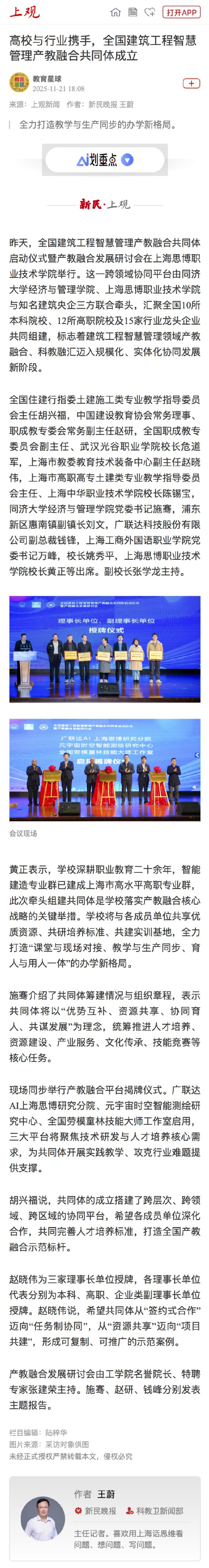Open the 新民晚报 tag in author card
This screenshot has height=1568, width=209.
point(95,1510)
